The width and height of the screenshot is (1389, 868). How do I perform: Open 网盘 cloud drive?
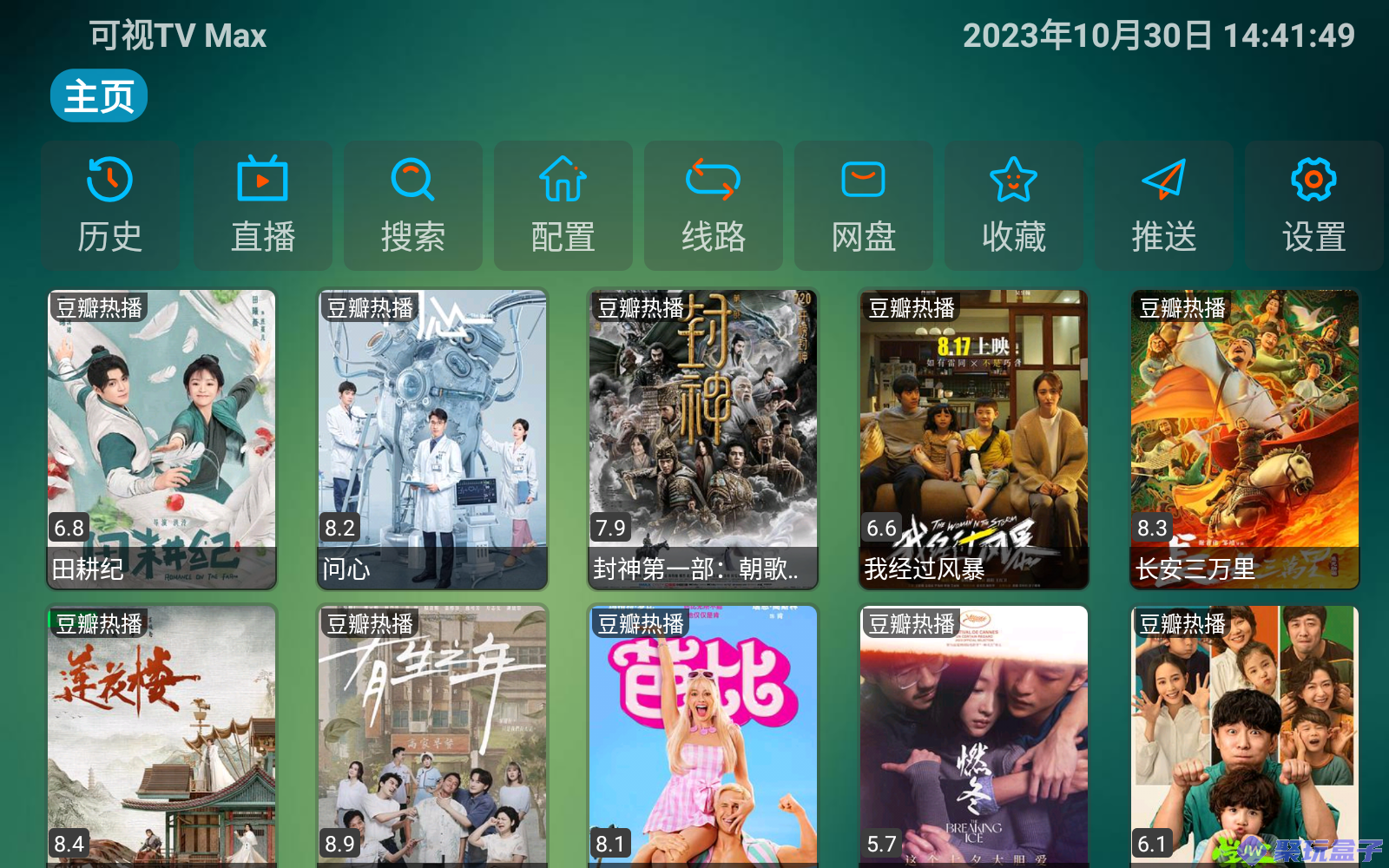[863, 206]
